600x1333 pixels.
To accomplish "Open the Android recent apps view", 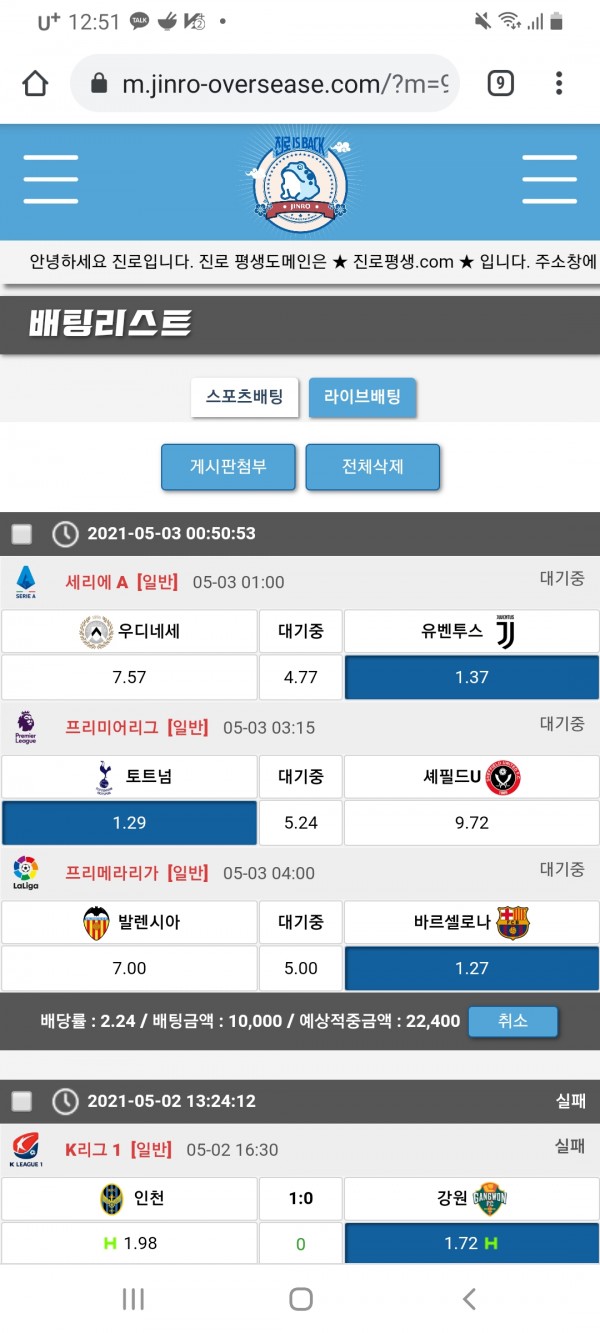I will [132, 1298].
